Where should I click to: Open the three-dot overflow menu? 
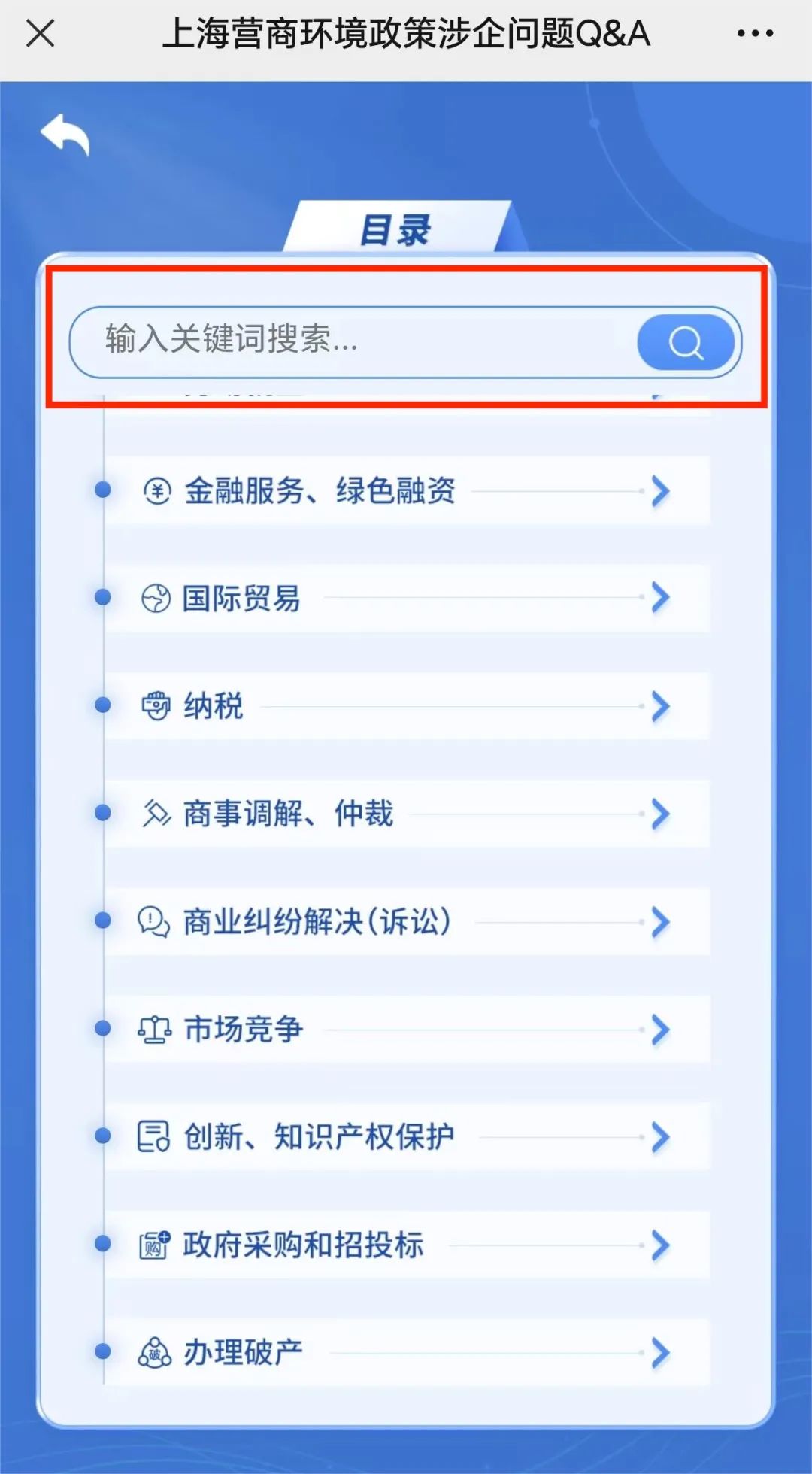coord(755,33)
